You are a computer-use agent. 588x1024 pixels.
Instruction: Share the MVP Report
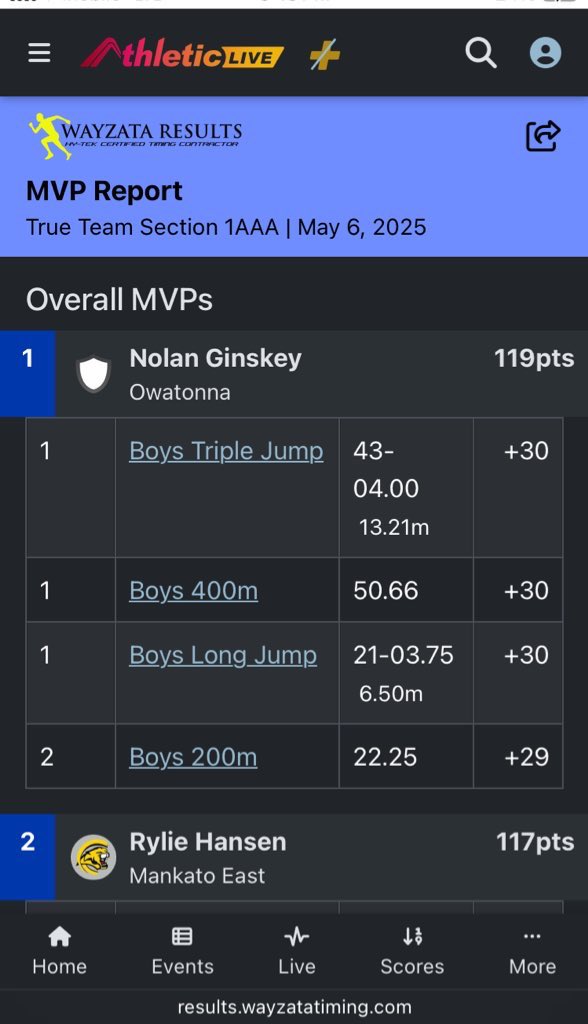click(x=543, y=136)
